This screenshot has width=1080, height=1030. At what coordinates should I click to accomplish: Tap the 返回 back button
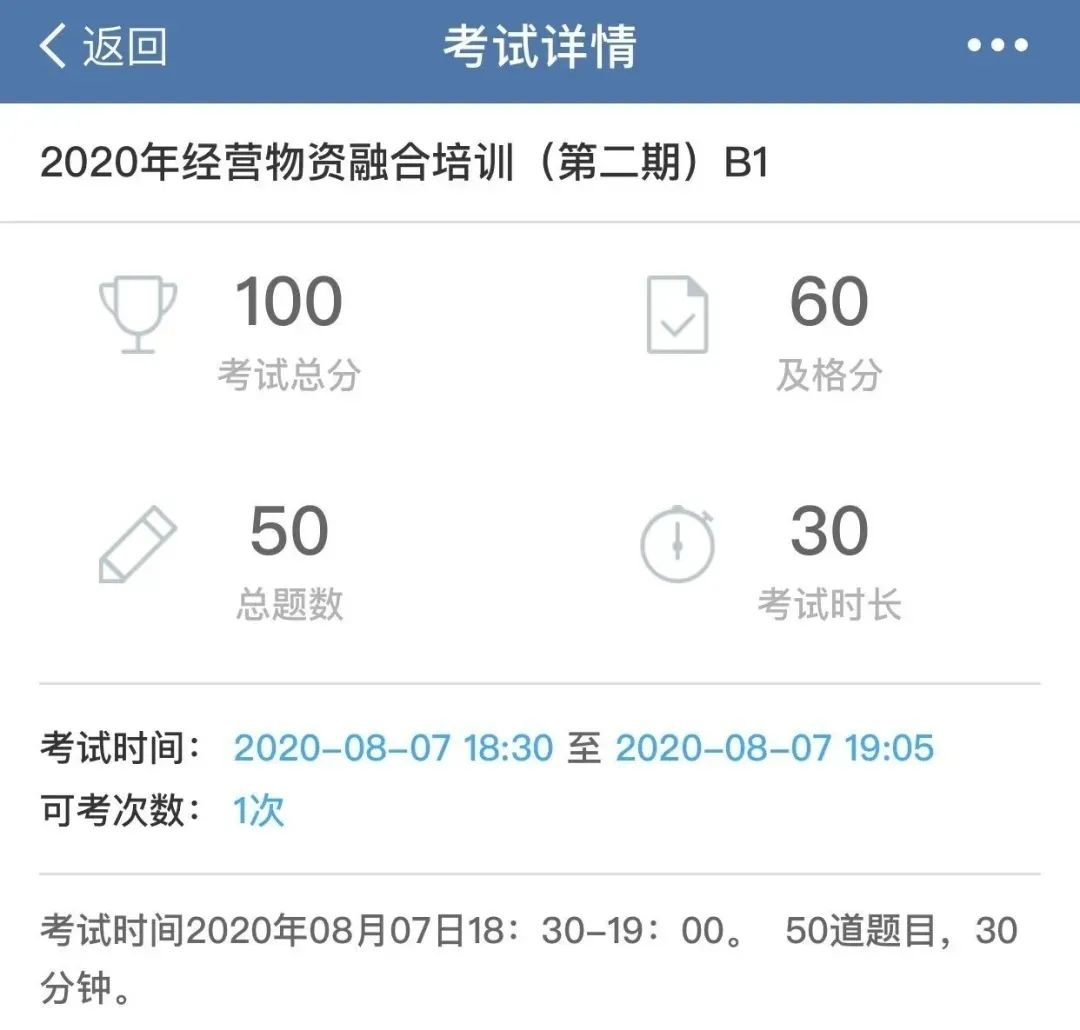pos(102,47)
